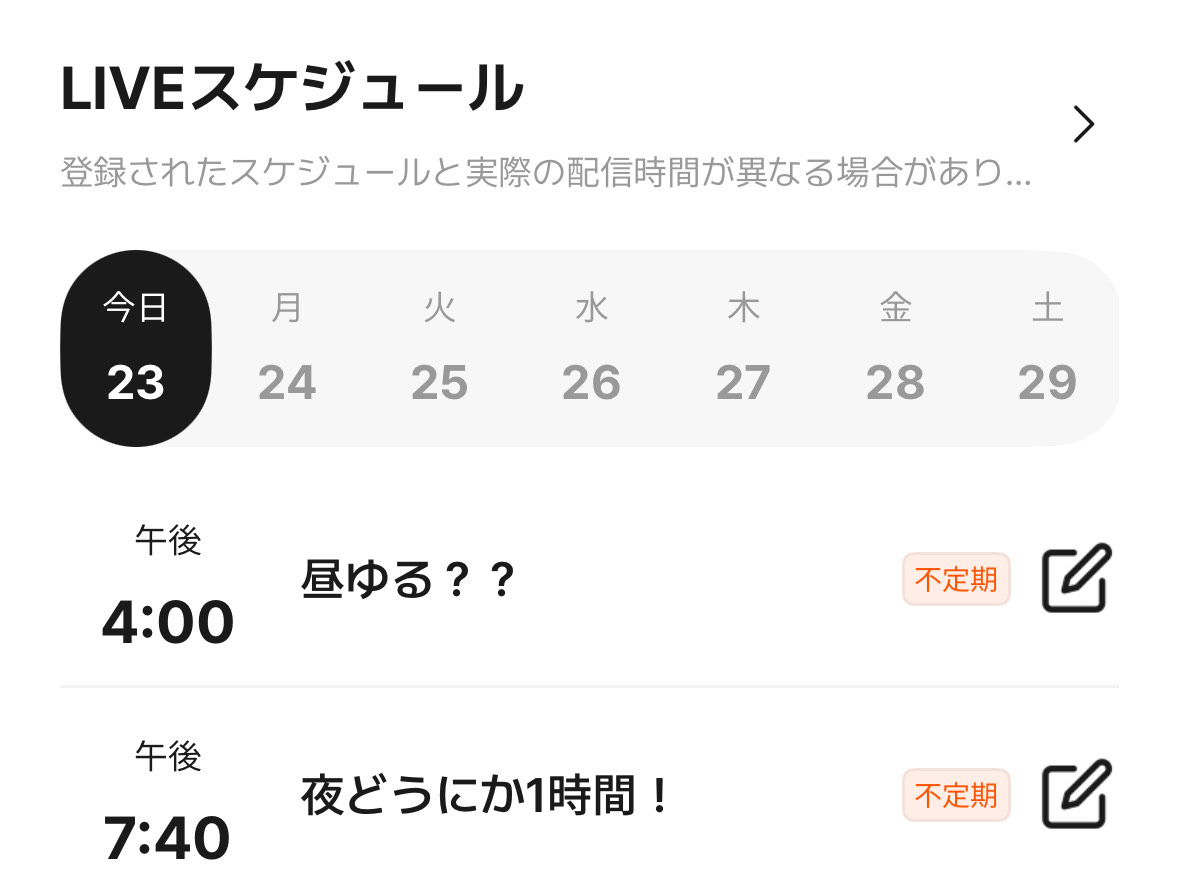
Task: Select today, the 23rd
Action: coord(136,348)
